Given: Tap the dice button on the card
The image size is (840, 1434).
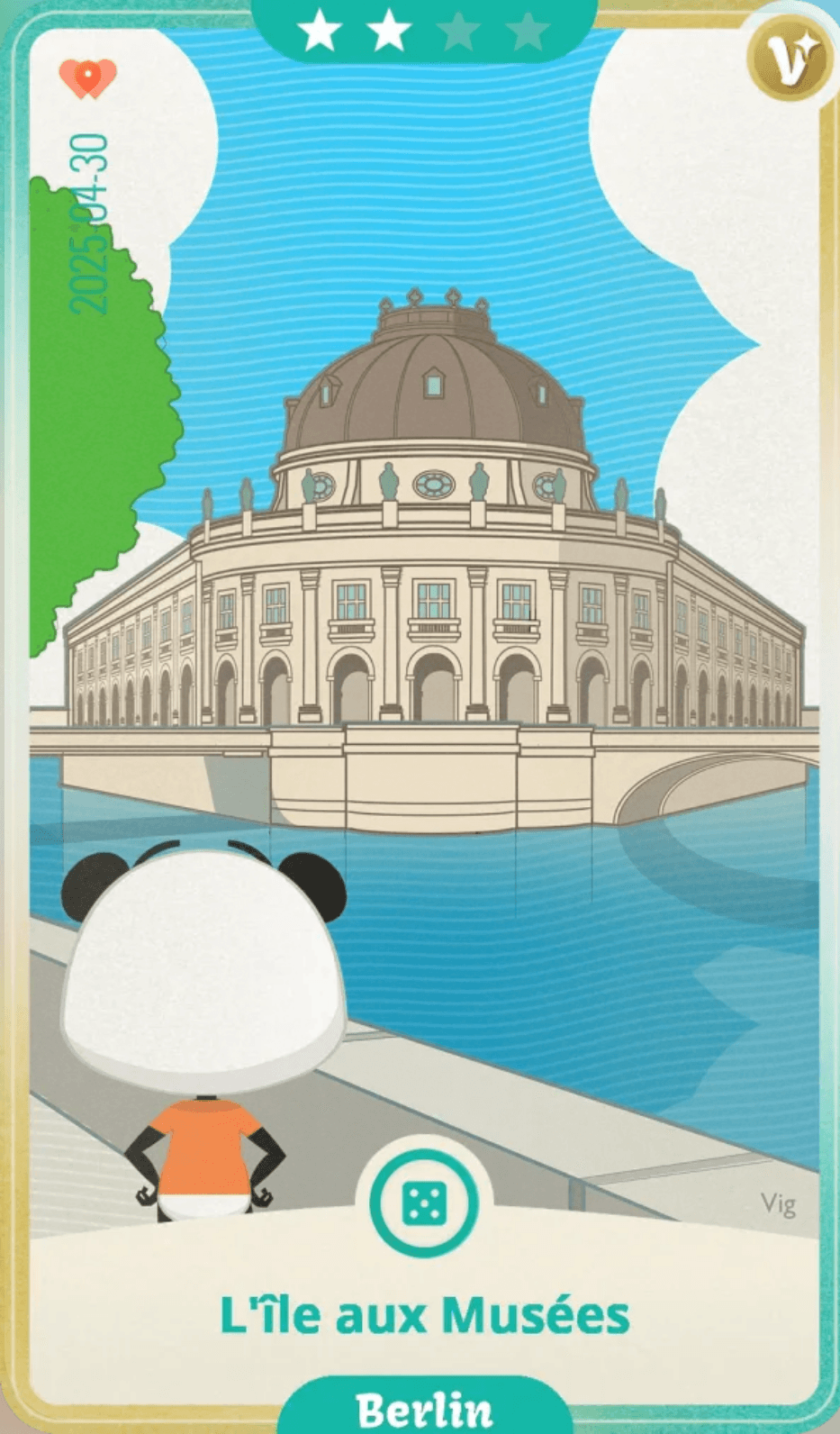Looking at the screenshot, I should pos(423,1203).
